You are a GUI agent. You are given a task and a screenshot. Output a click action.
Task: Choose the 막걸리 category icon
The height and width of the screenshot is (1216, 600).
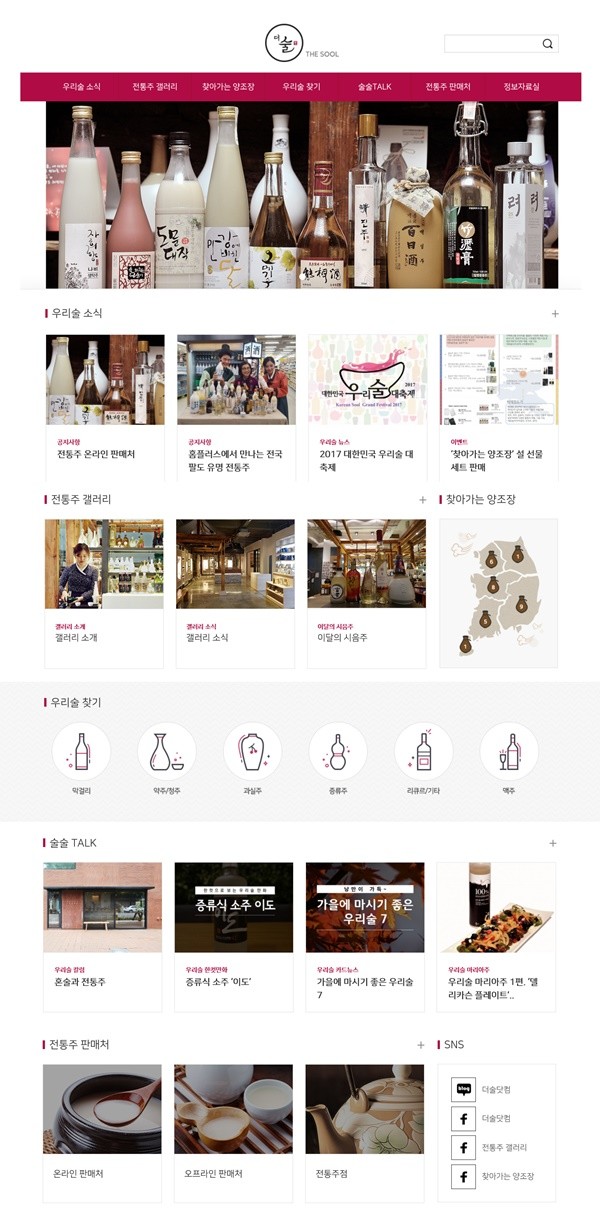[x=81, y=752]
